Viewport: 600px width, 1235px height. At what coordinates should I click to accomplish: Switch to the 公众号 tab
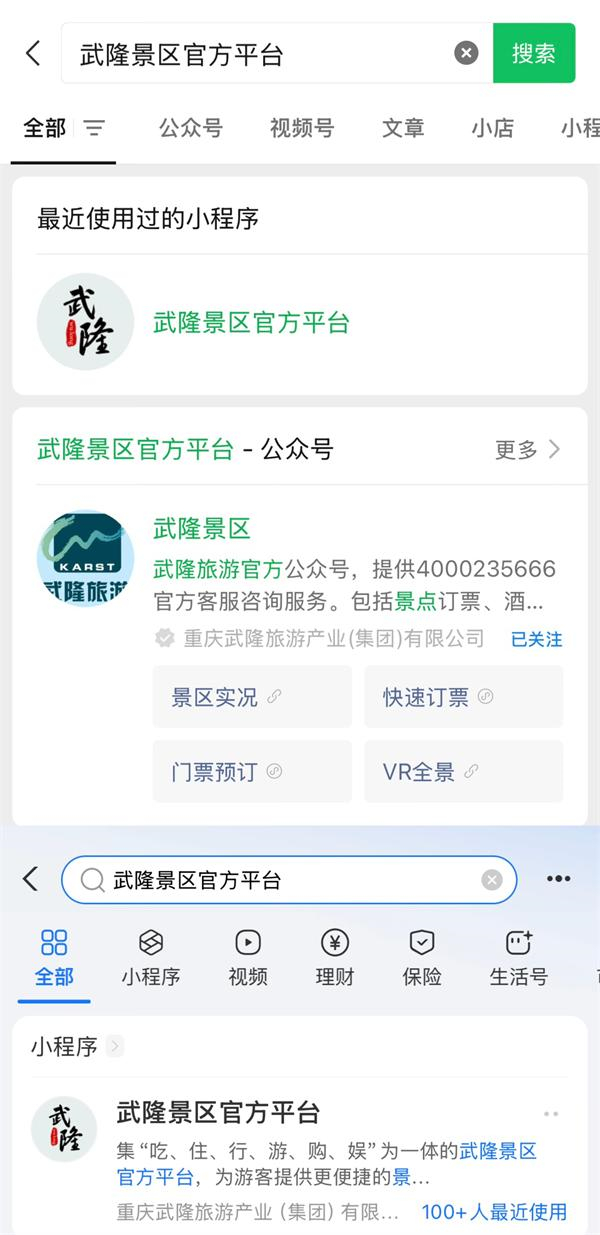(190, 128)
